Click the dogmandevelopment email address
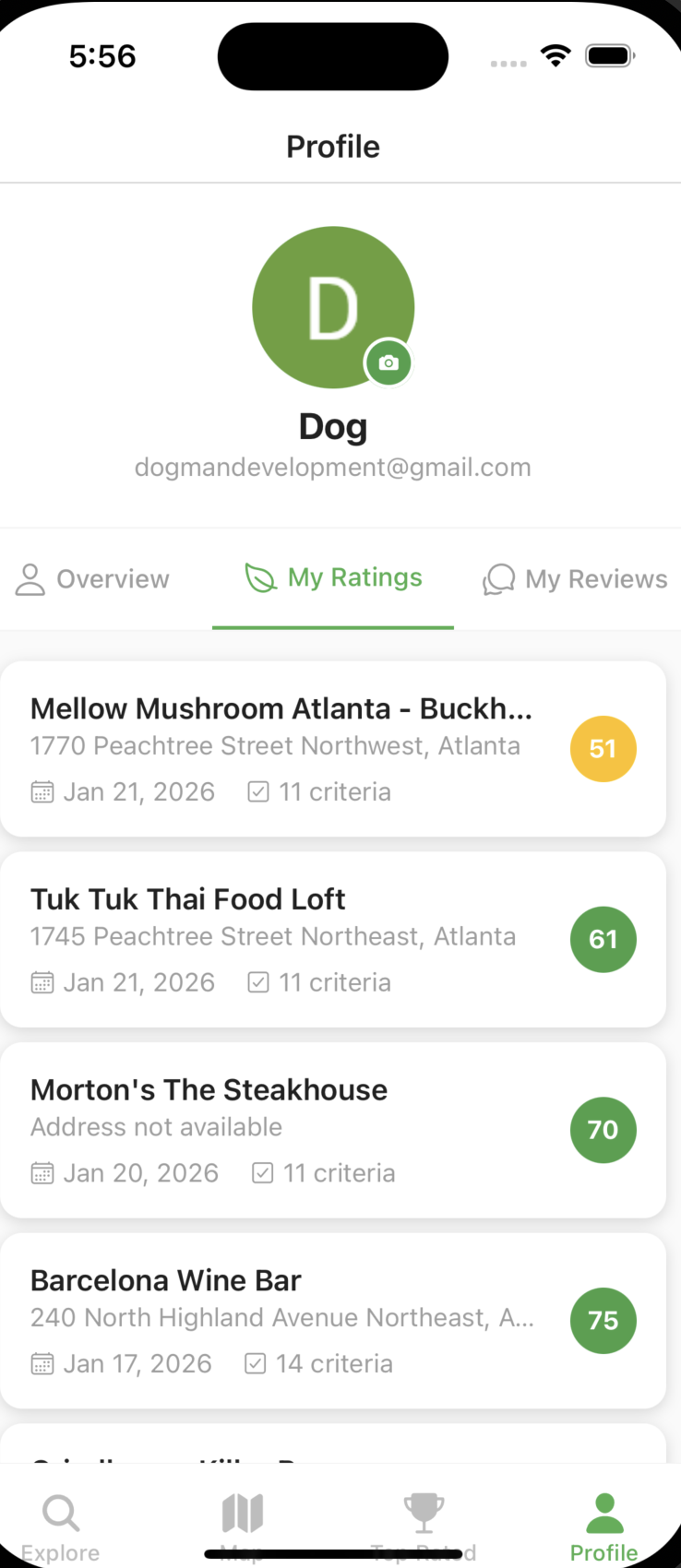 [x=333, y=467]
